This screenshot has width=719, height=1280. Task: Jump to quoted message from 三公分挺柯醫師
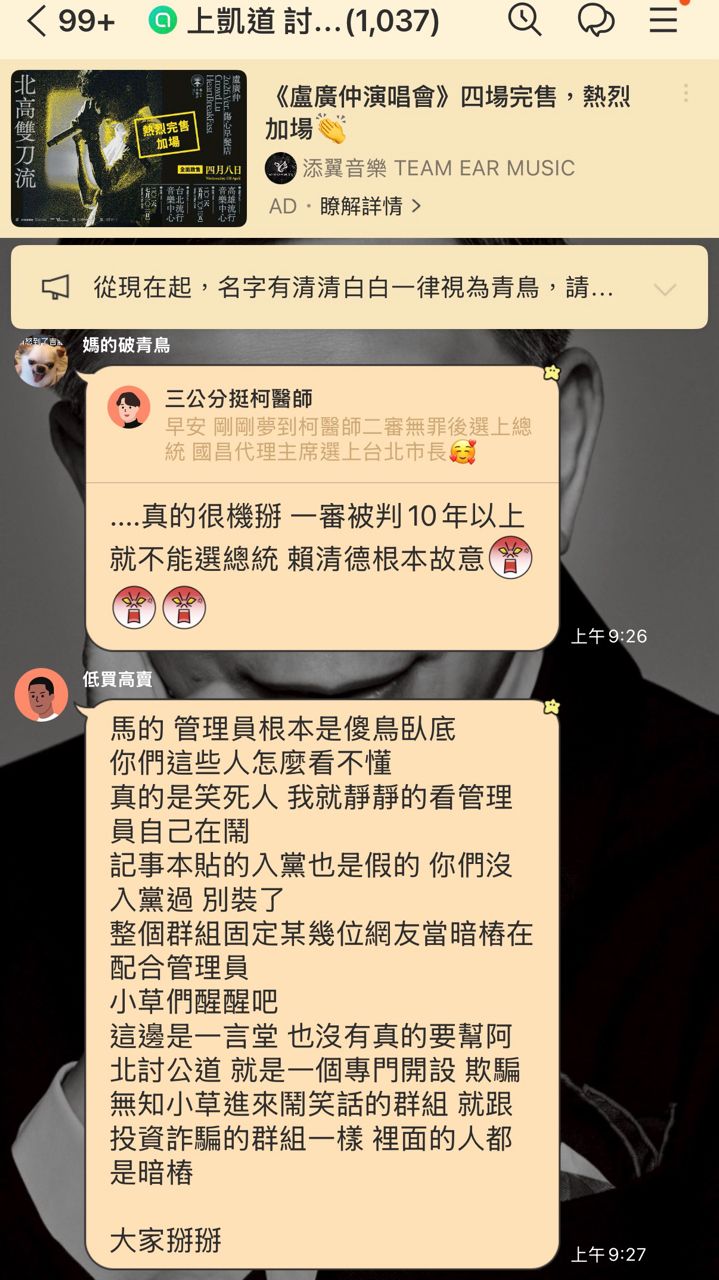[x=320, y=425]
